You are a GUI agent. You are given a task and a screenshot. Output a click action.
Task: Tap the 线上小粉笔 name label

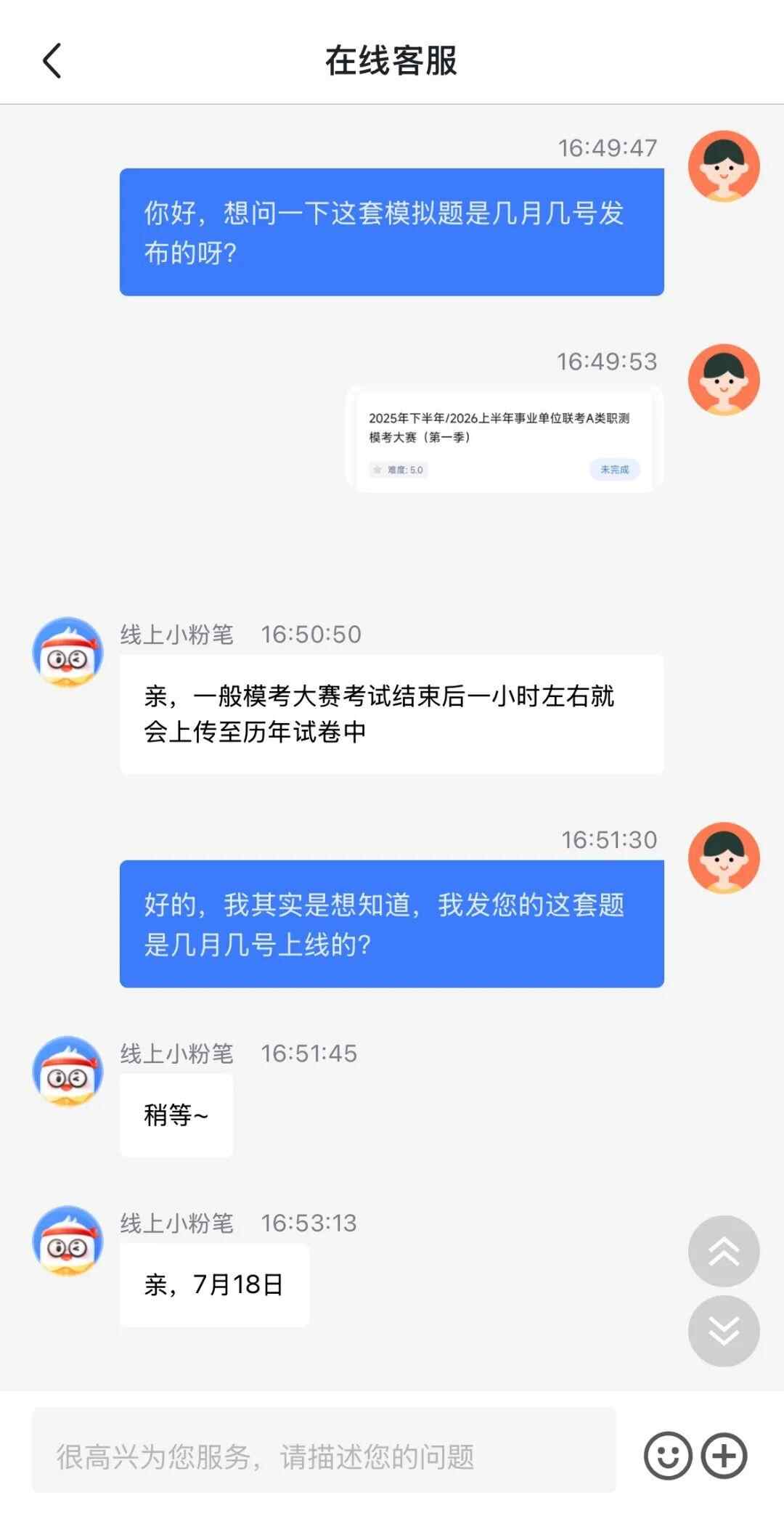pos(178,634)
